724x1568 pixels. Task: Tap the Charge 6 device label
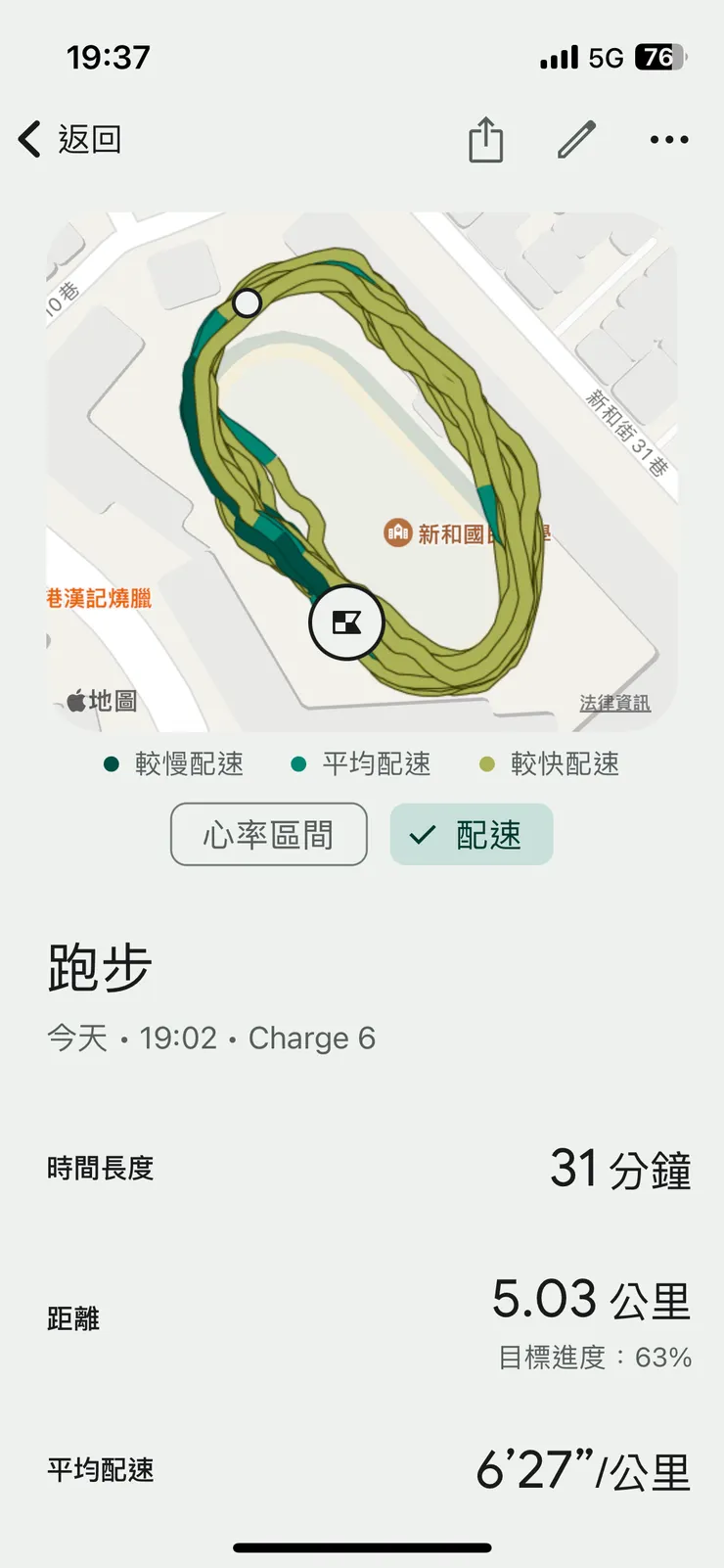312,1038
